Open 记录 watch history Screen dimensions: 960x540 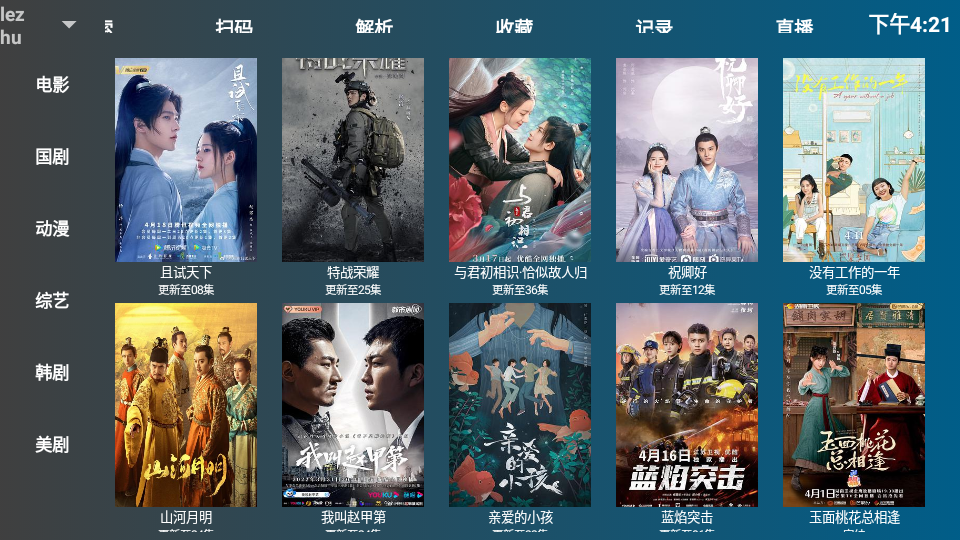pos(654,26)
